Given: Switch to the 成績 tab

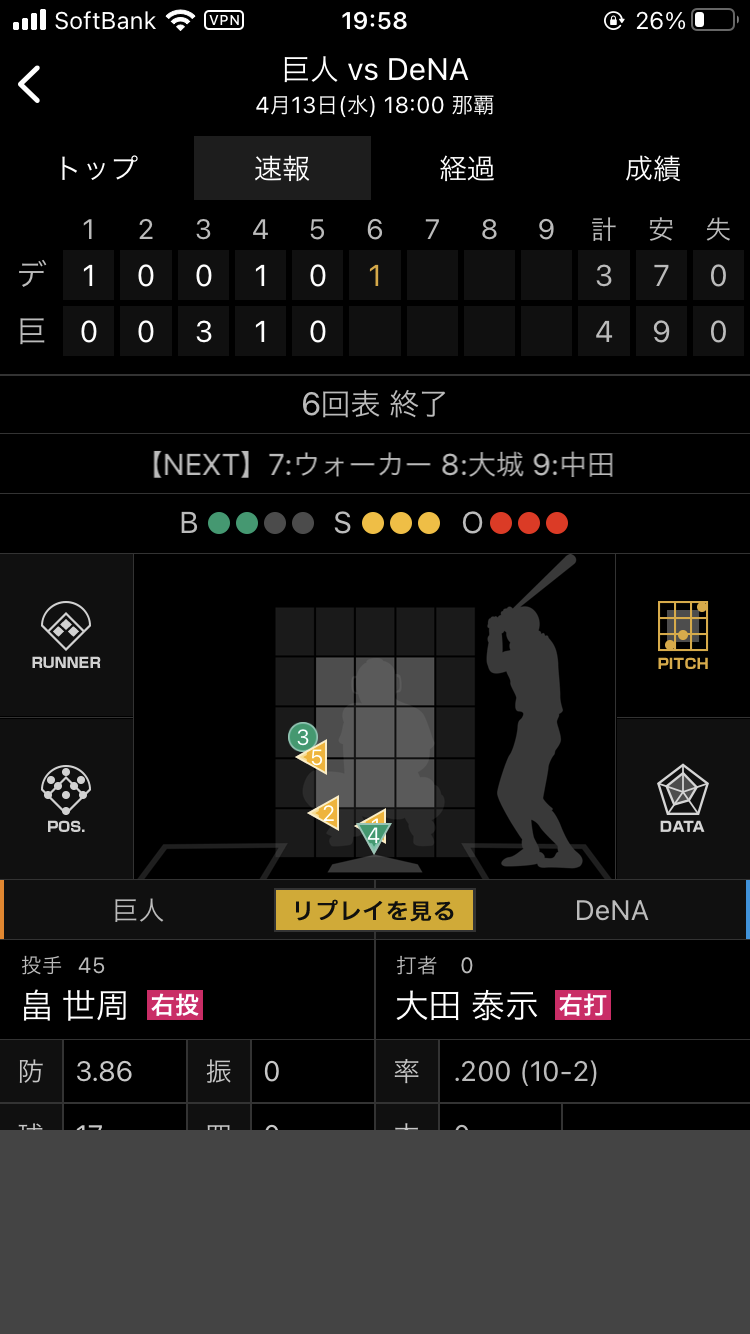Looking at the screenshot, I should [x=653, y=168].
